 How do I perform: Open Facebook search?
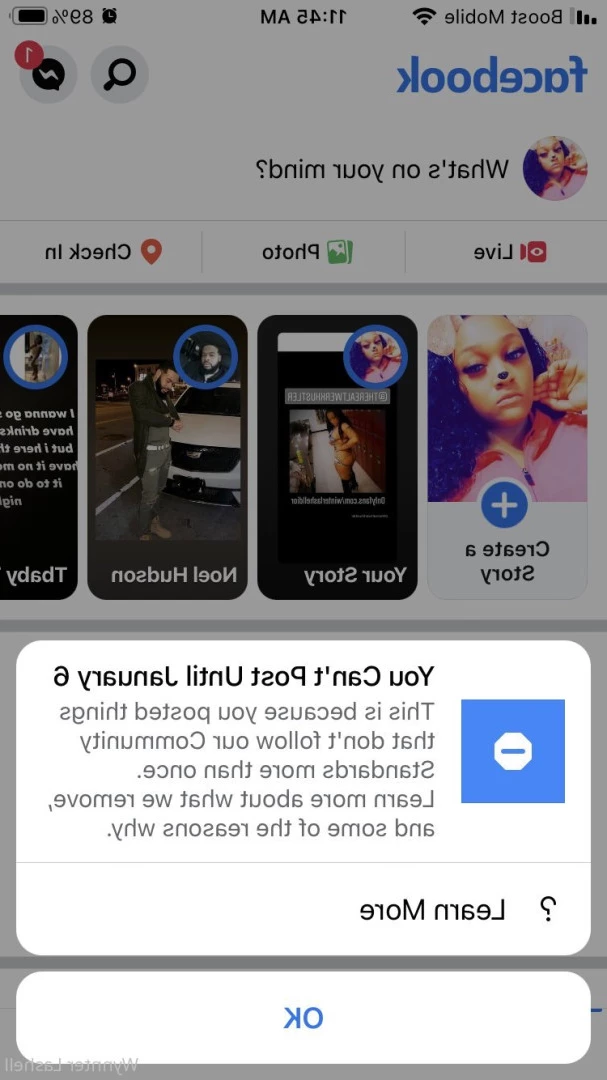119,74
